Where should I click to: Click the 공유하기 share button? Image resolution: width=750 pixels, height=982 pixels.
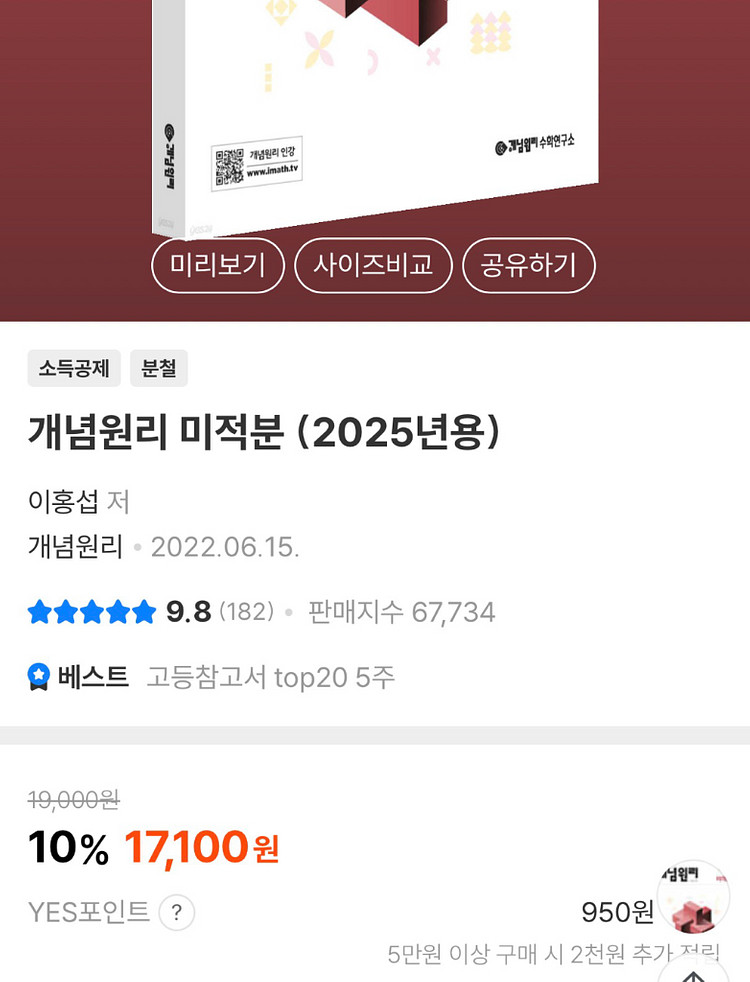click(x=528, y=266)
